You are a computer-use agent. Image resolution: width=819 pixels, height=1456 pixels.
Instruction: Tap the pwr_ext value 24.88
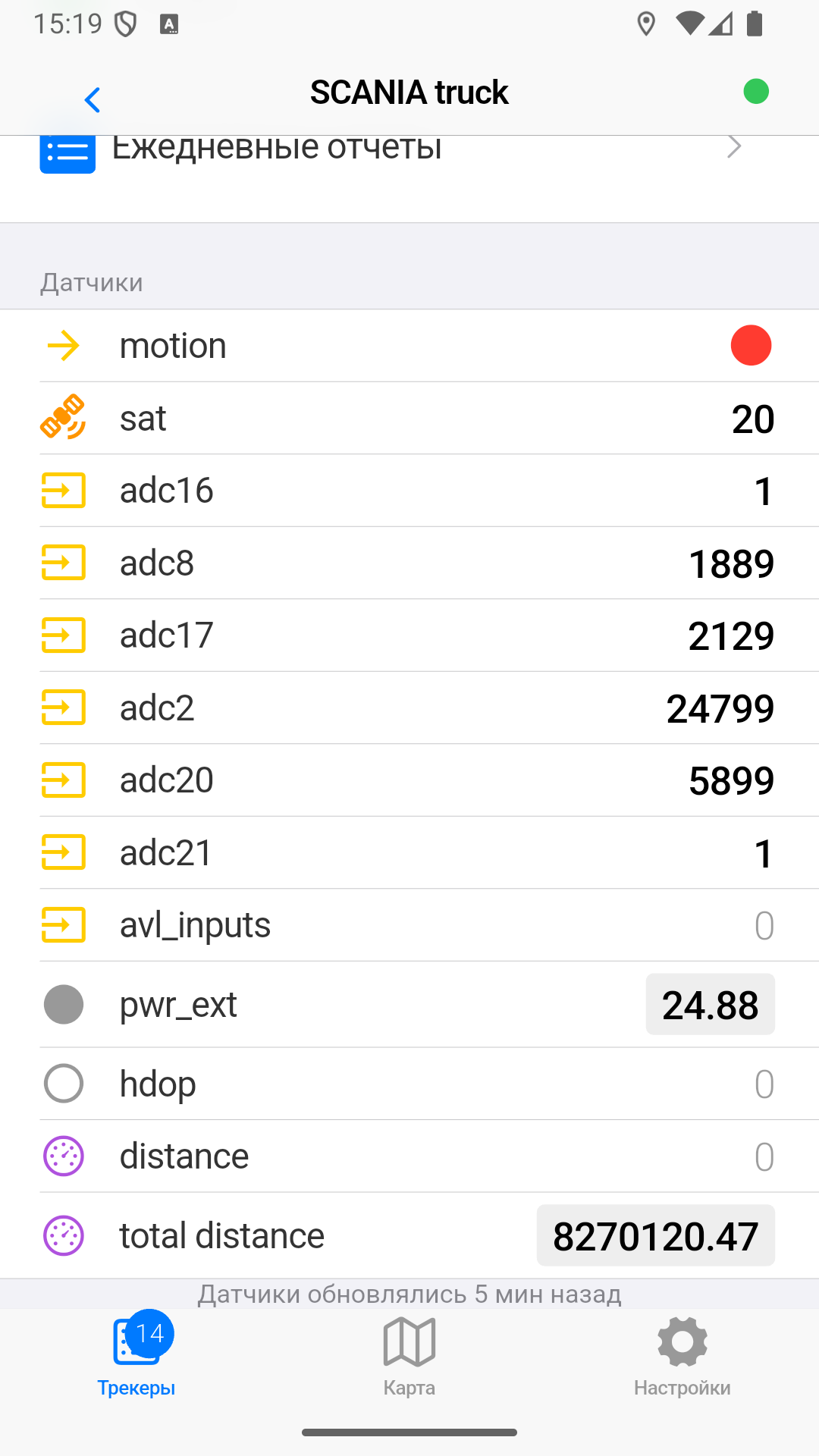click(711, 1005)
